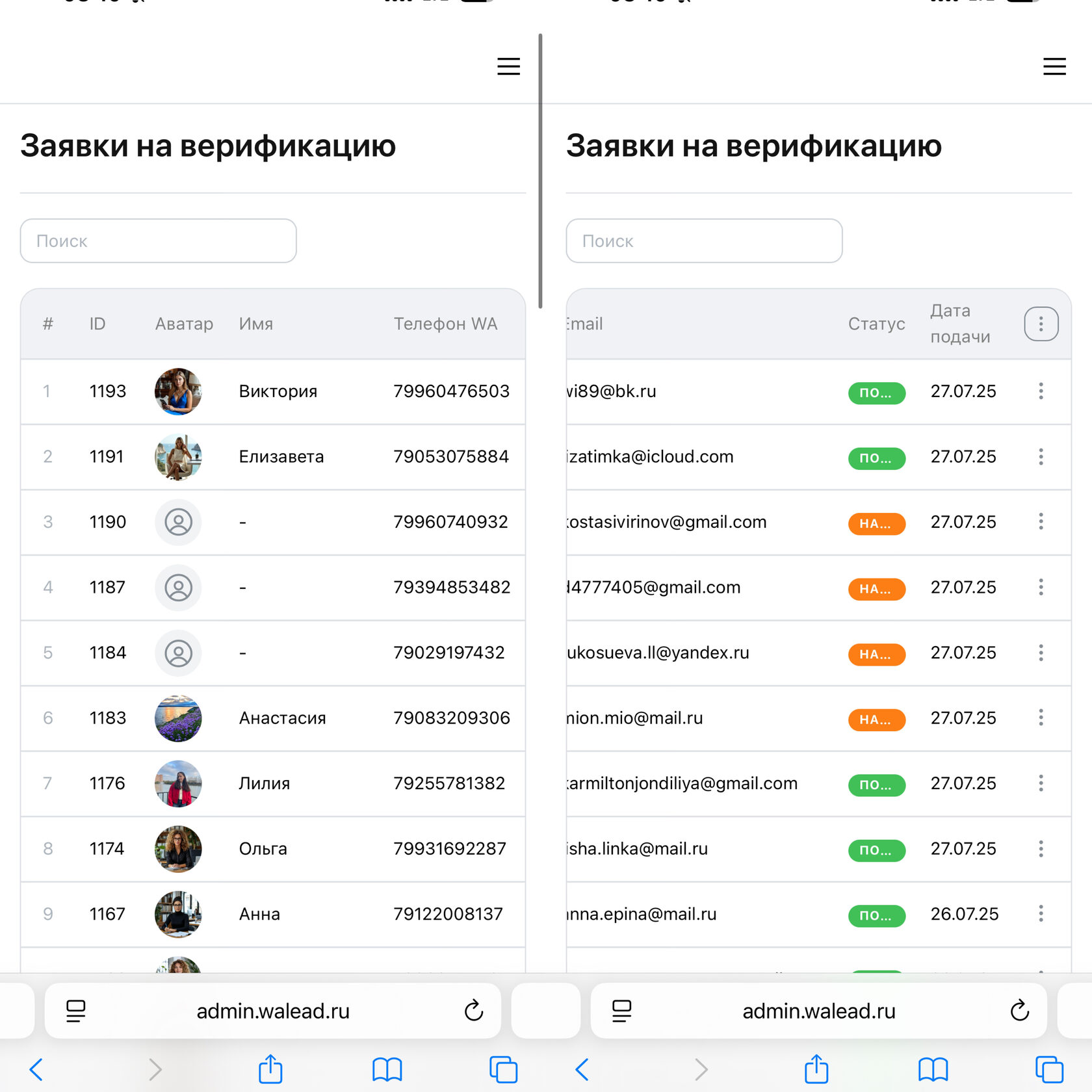Open the actions menu for nna.epina@mail.ru

coord(1041,914)
